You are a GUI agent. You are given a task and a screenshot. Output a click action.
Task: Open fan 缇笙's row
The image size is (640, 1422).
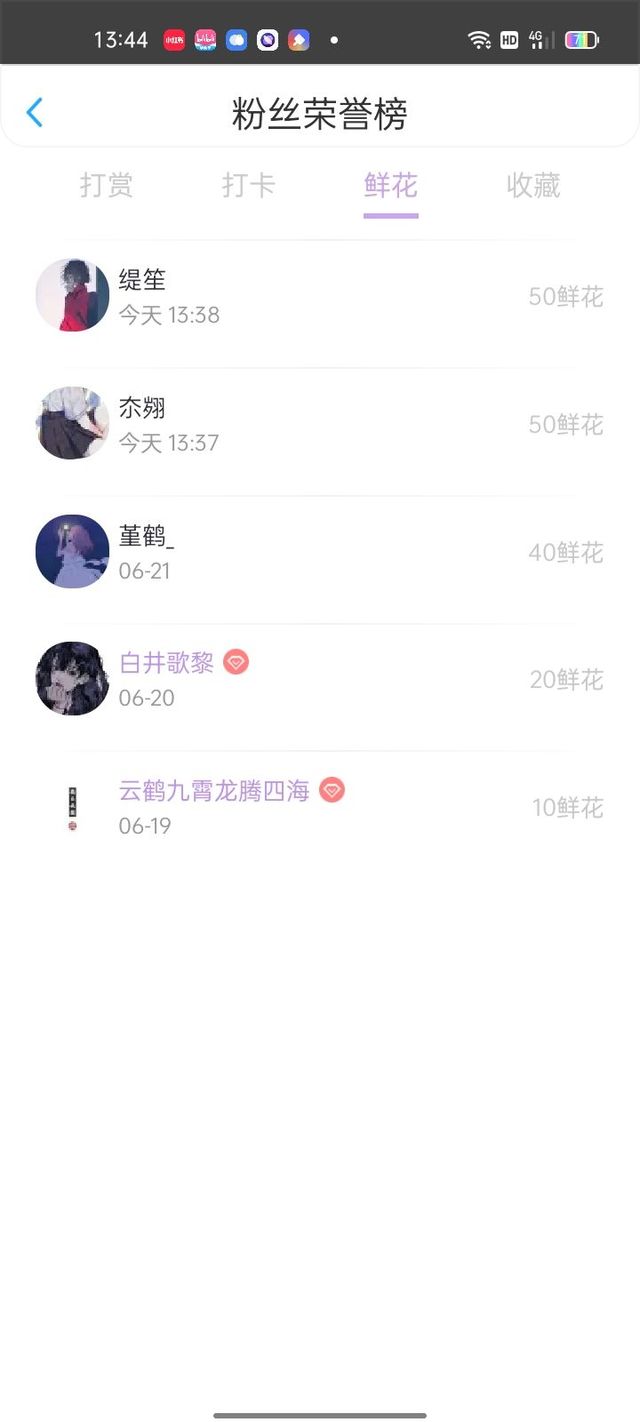(320, 296)
